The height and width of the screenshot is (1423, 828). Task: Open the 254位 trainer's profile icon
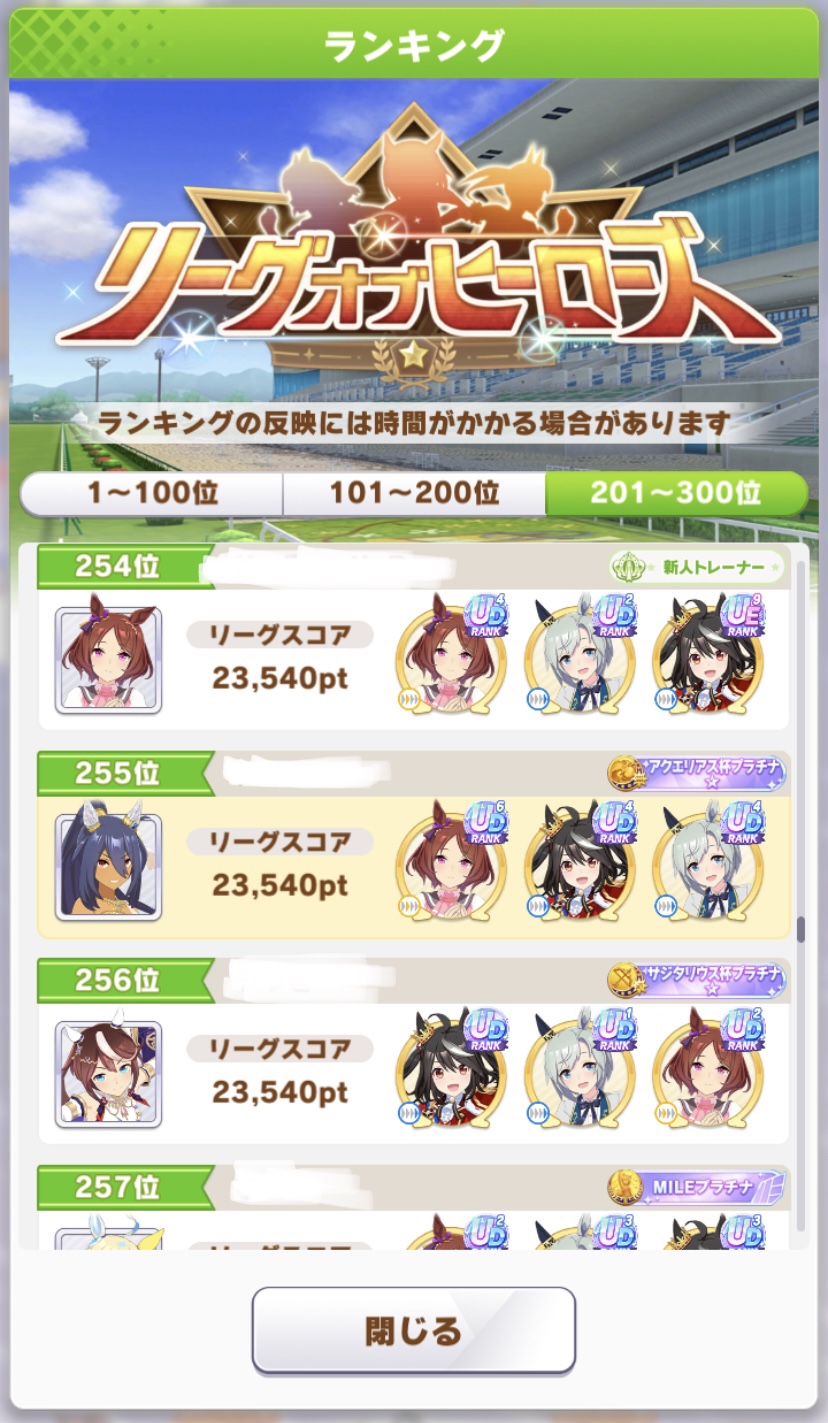coord(108,660)
